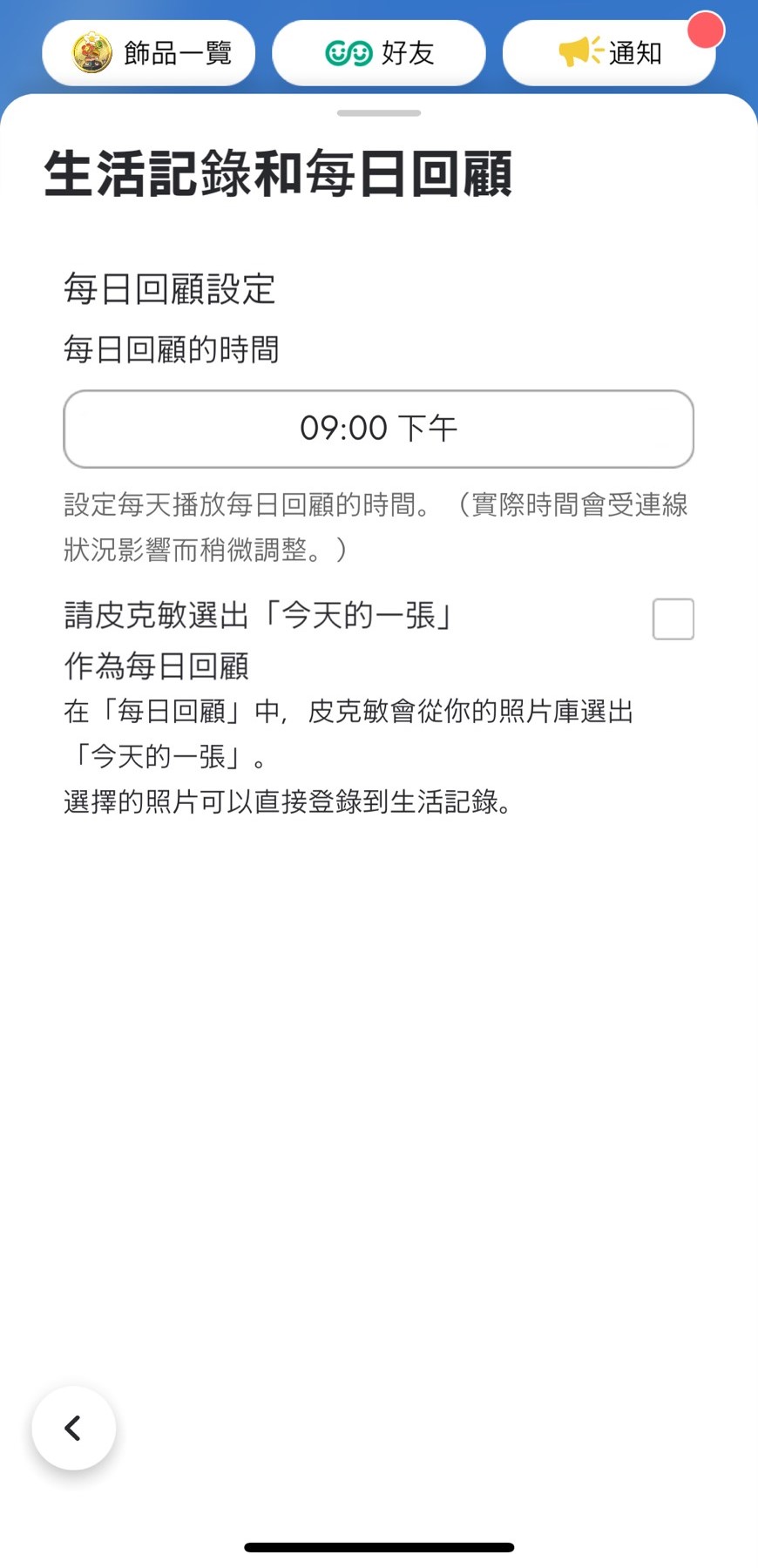Go to the 飾品一覽 accessories list
758x1568 pixels.
pos(148,52)
